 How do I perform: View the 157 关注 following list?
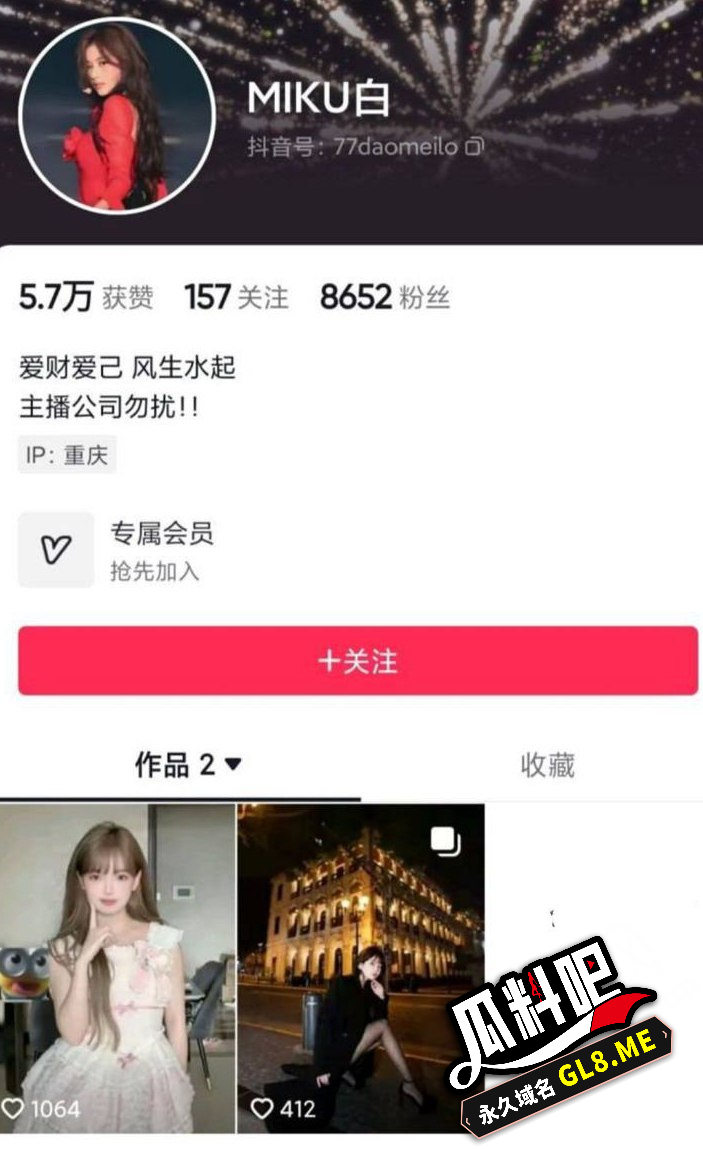pyautogui.click(x=236, y=297)
